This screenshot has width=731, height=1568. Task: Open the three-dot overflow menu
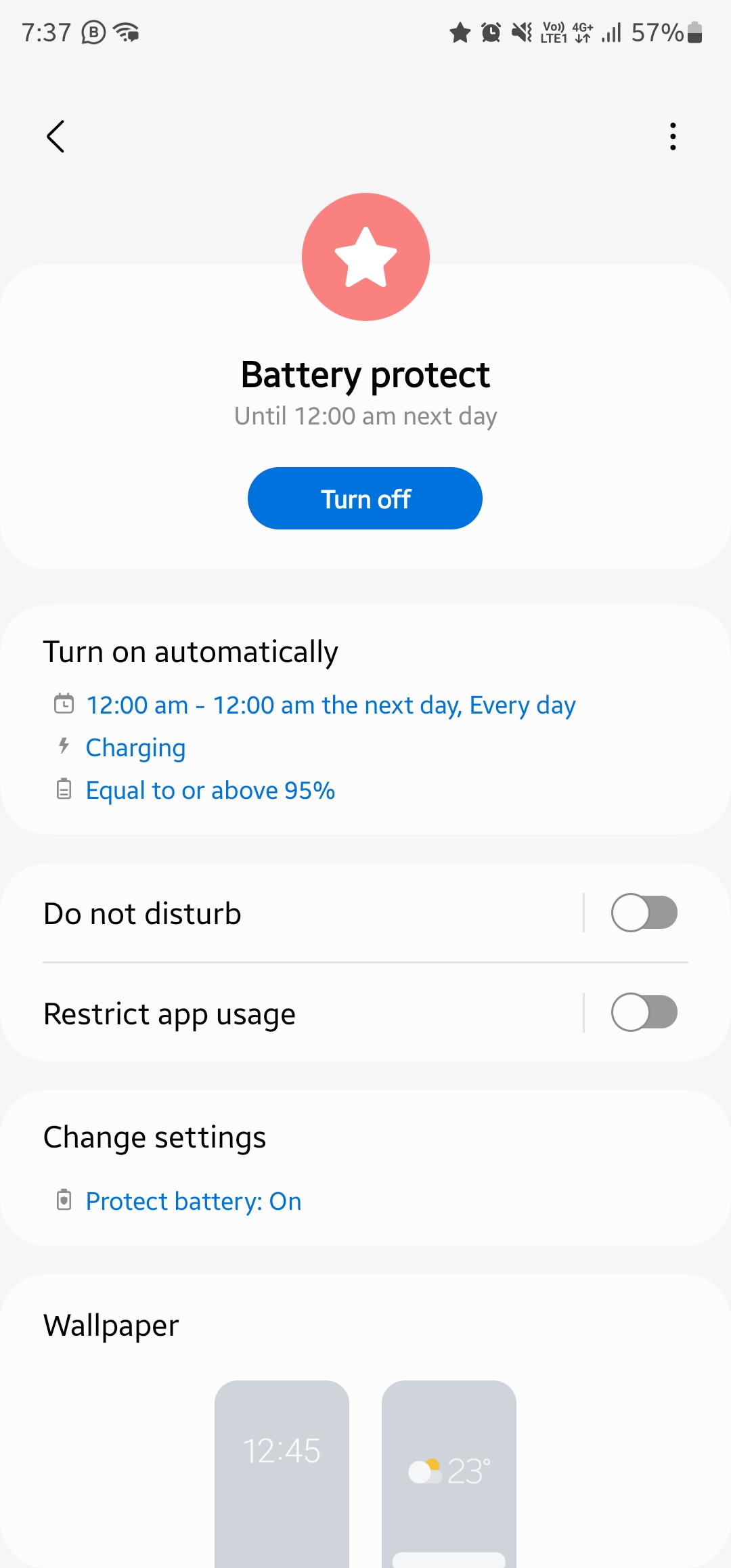pyautogui.click(x=673, y=137)
